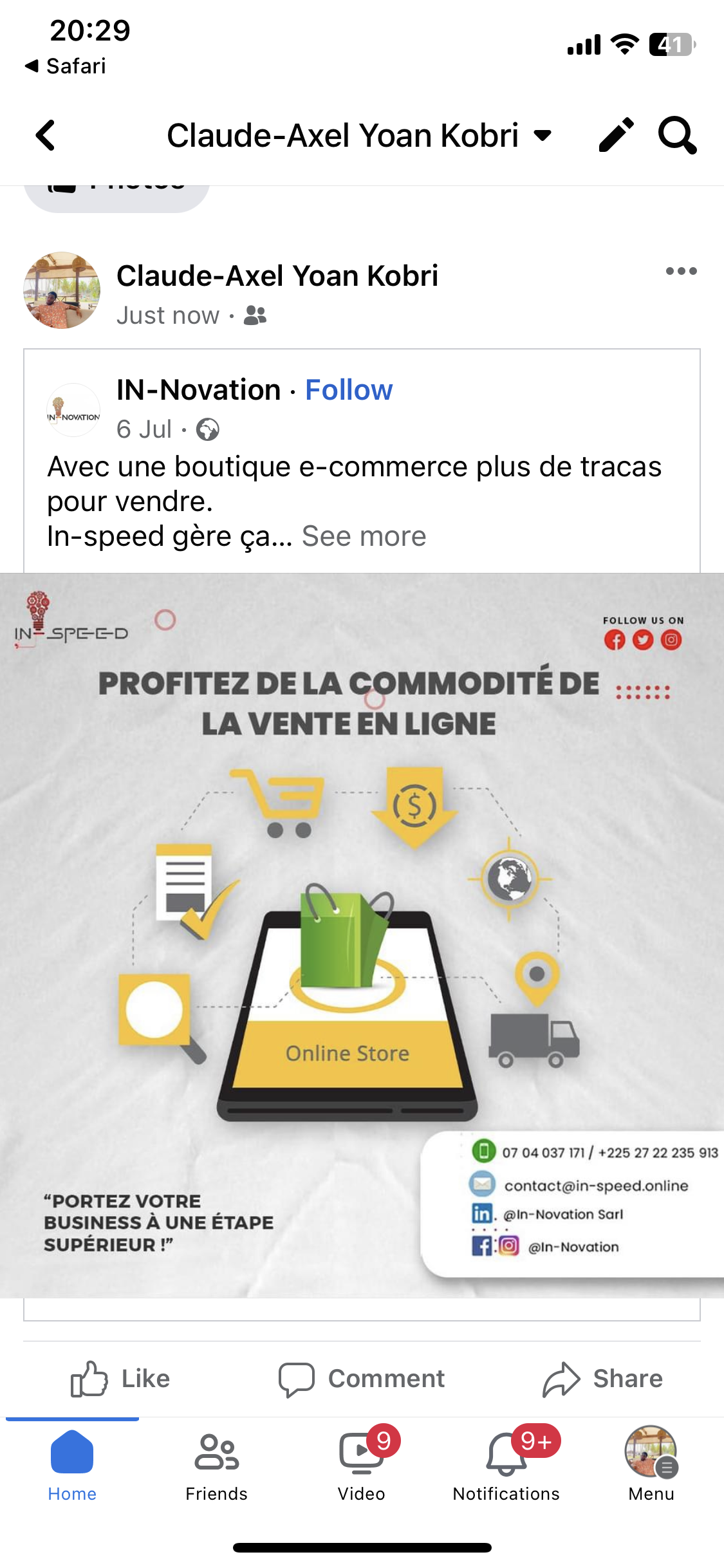Go back using the top arrow

(x=45, y=136)
